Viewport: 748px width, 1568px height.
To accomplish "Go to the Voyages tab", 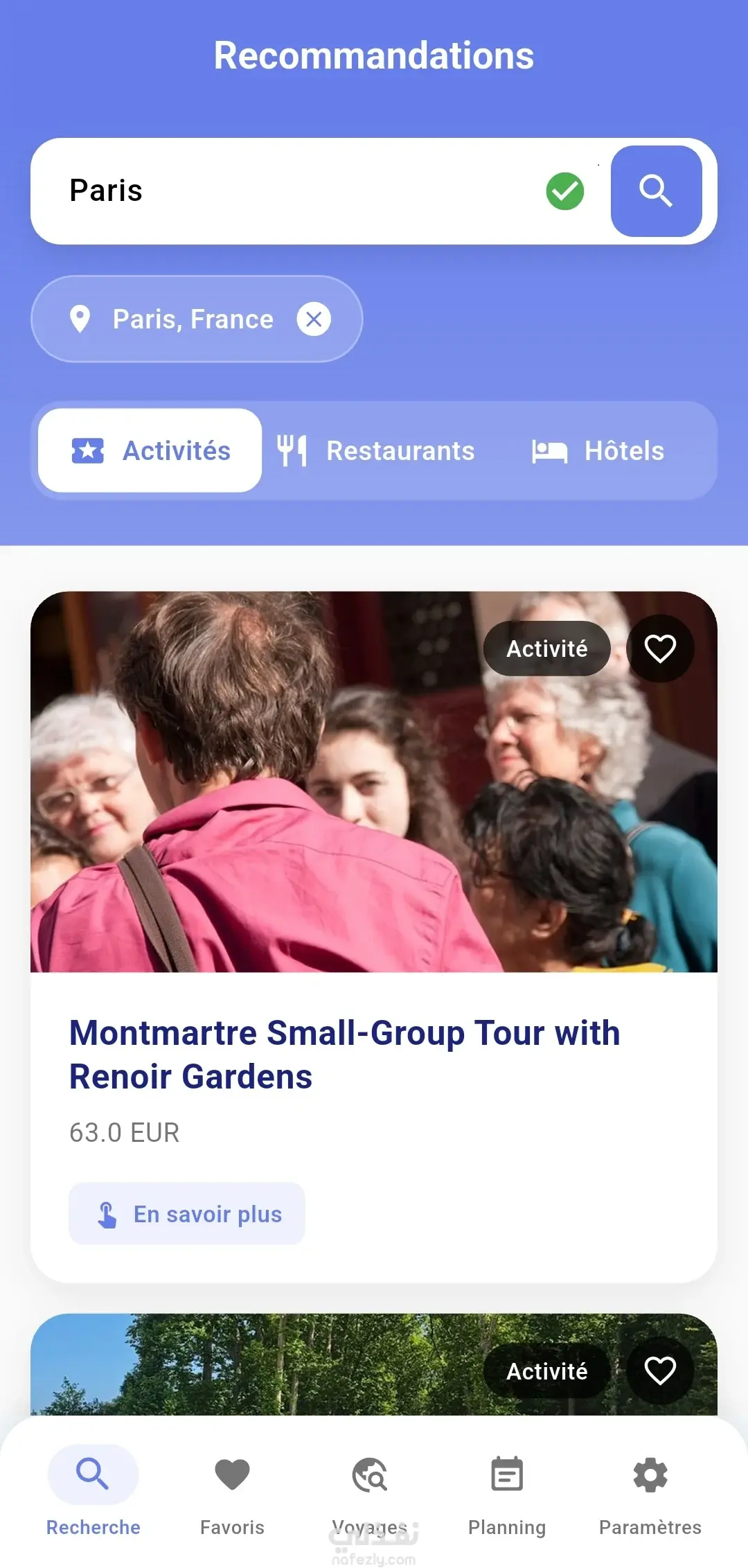I will click(370, 1490).
